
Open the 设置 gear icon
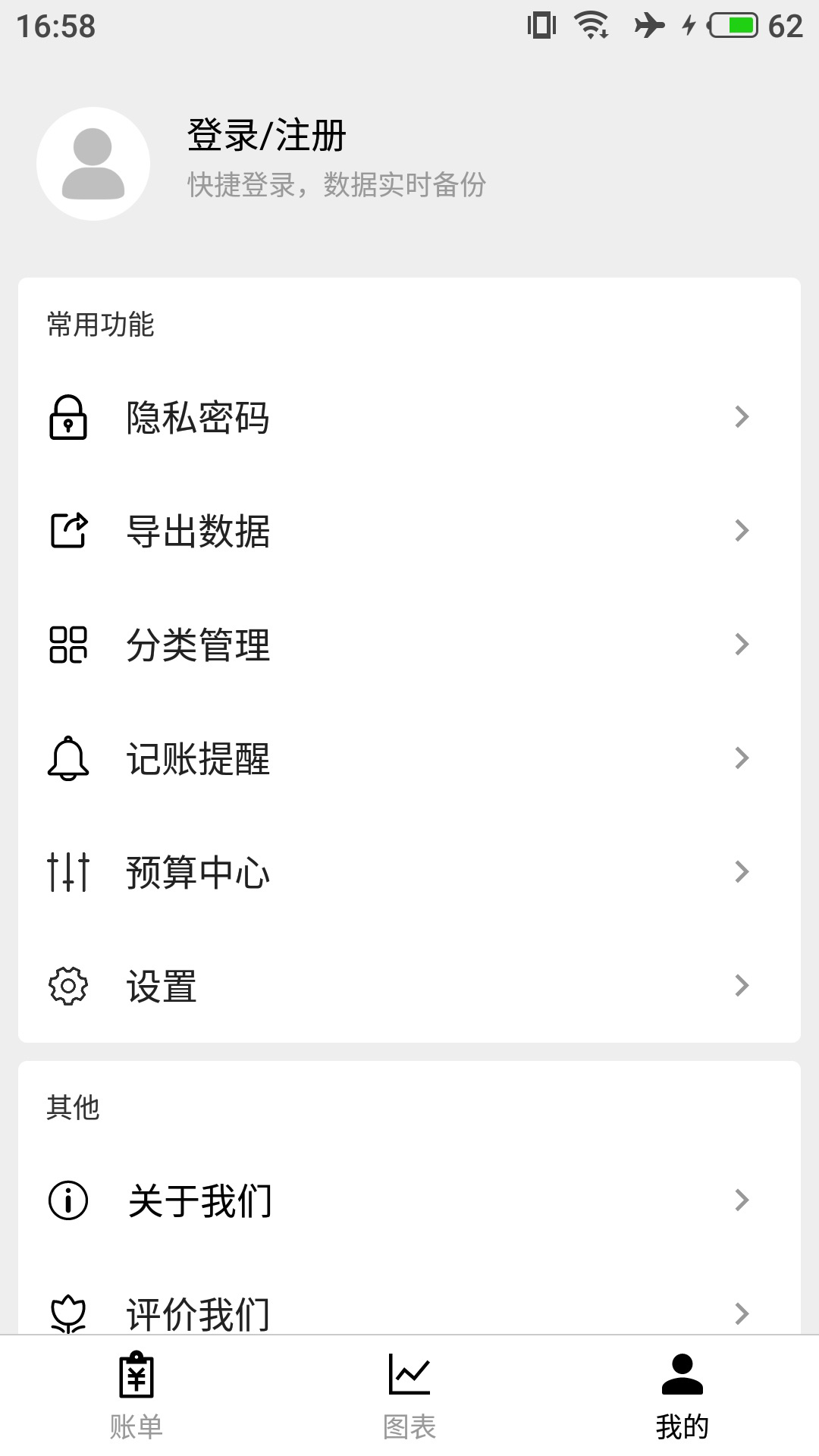point(67,987)
